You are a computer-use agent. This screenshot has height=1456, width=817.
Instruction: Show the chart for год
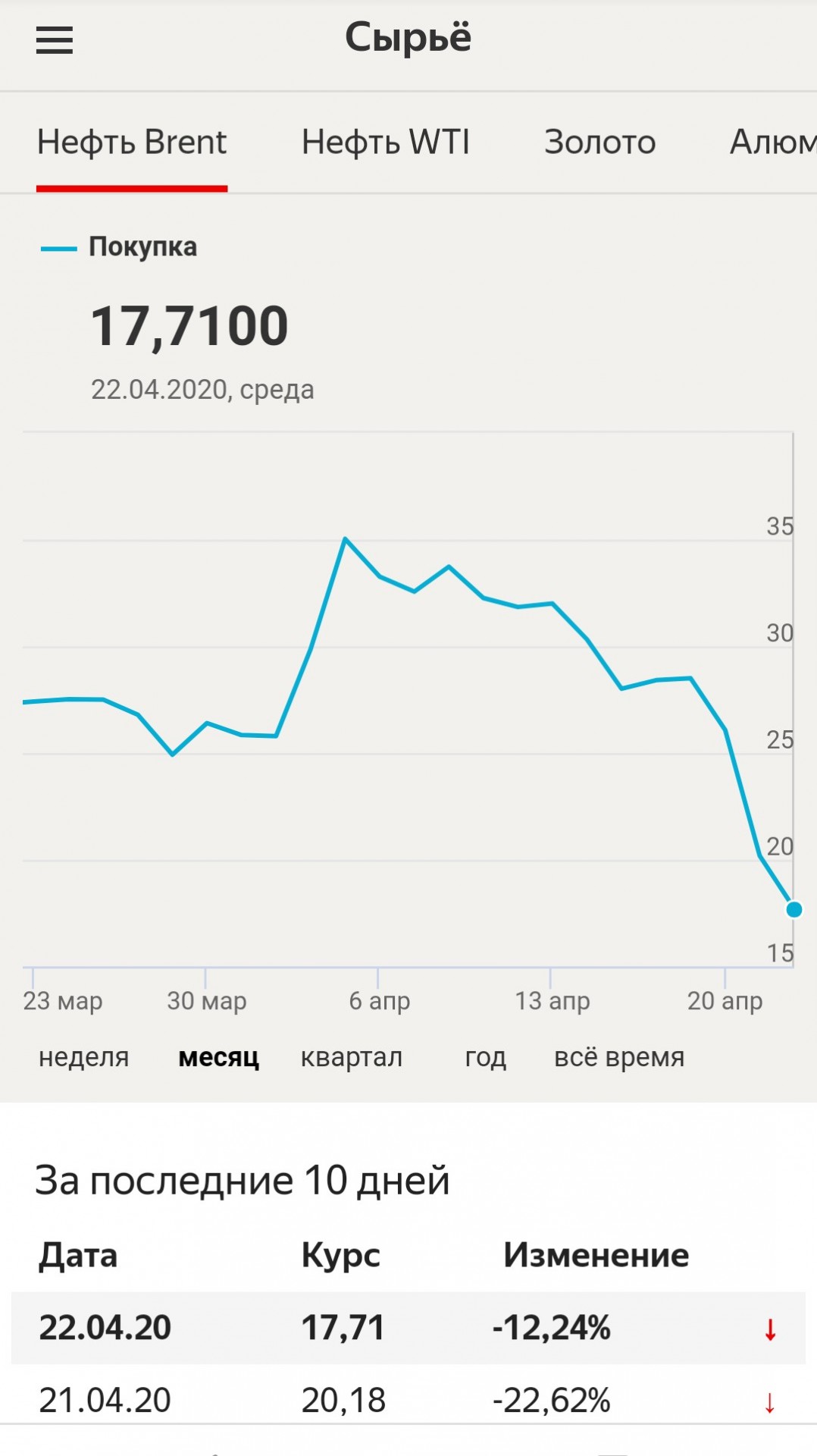485,1056
